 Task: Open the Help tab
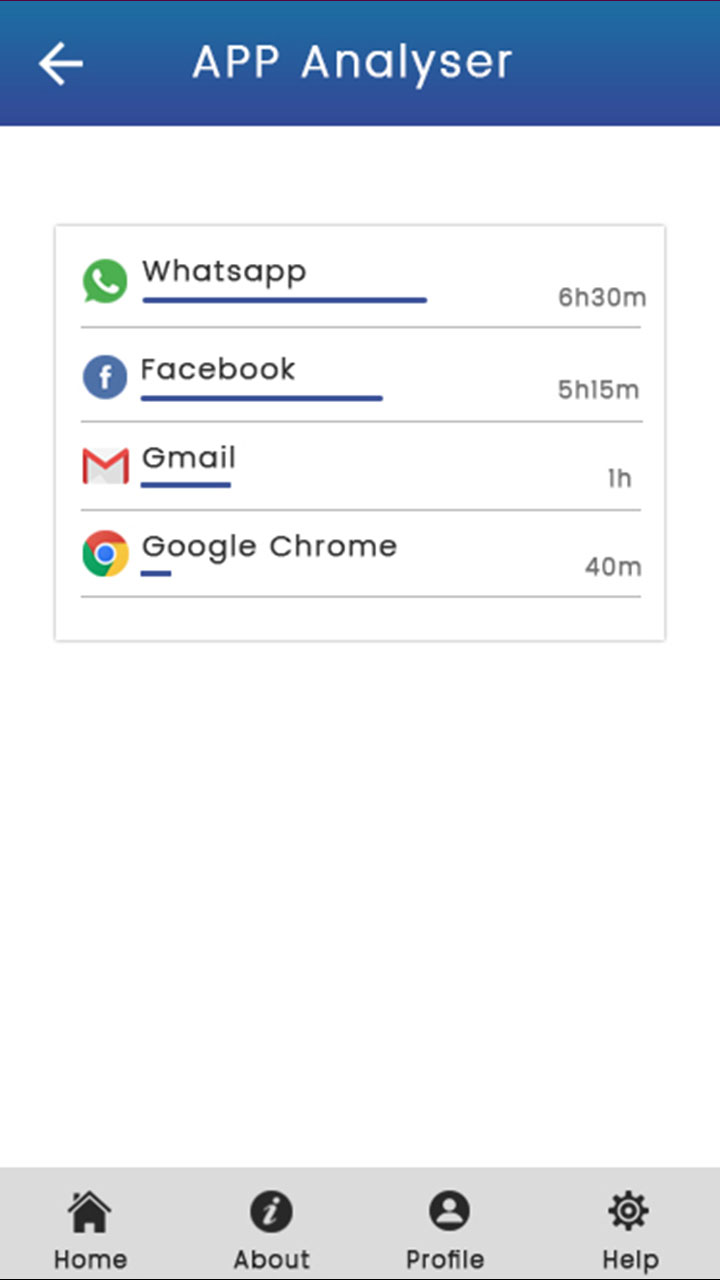tap(629, 1229)
